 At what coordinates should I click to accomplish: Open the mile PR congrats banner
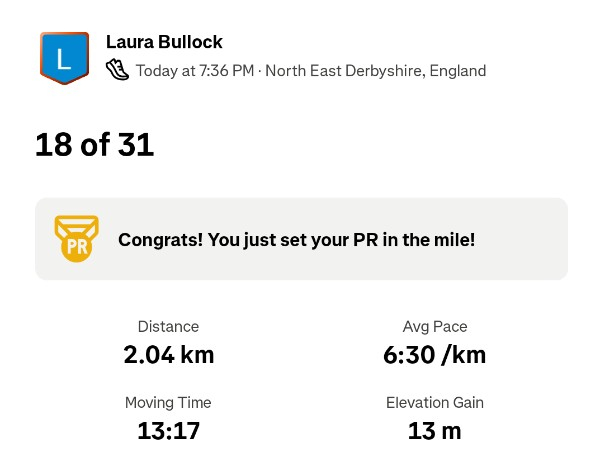click(x=300, y=239)
